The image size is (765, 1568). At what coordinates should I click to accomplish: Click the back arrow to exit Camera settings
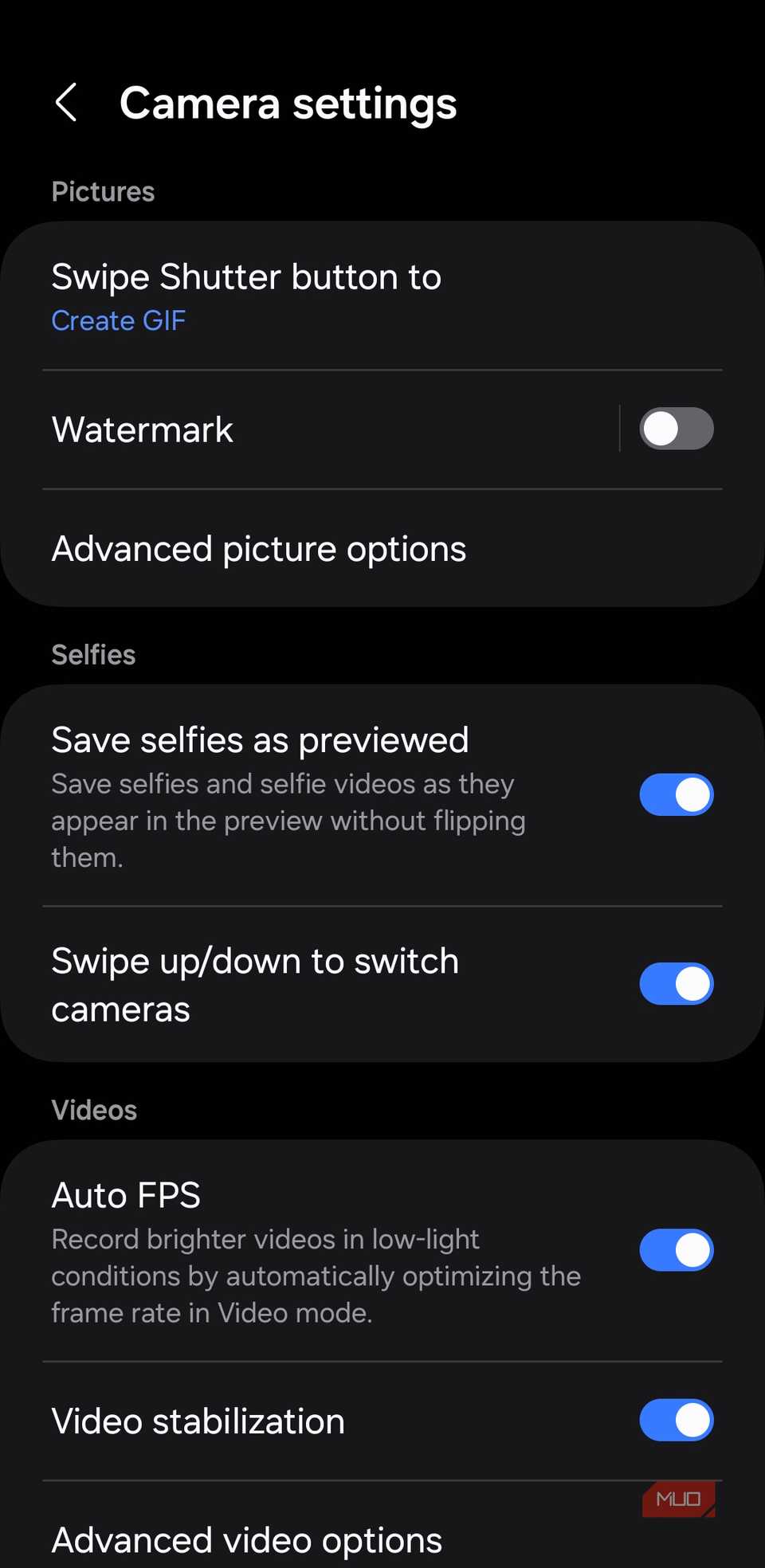(x=67, y=102)
